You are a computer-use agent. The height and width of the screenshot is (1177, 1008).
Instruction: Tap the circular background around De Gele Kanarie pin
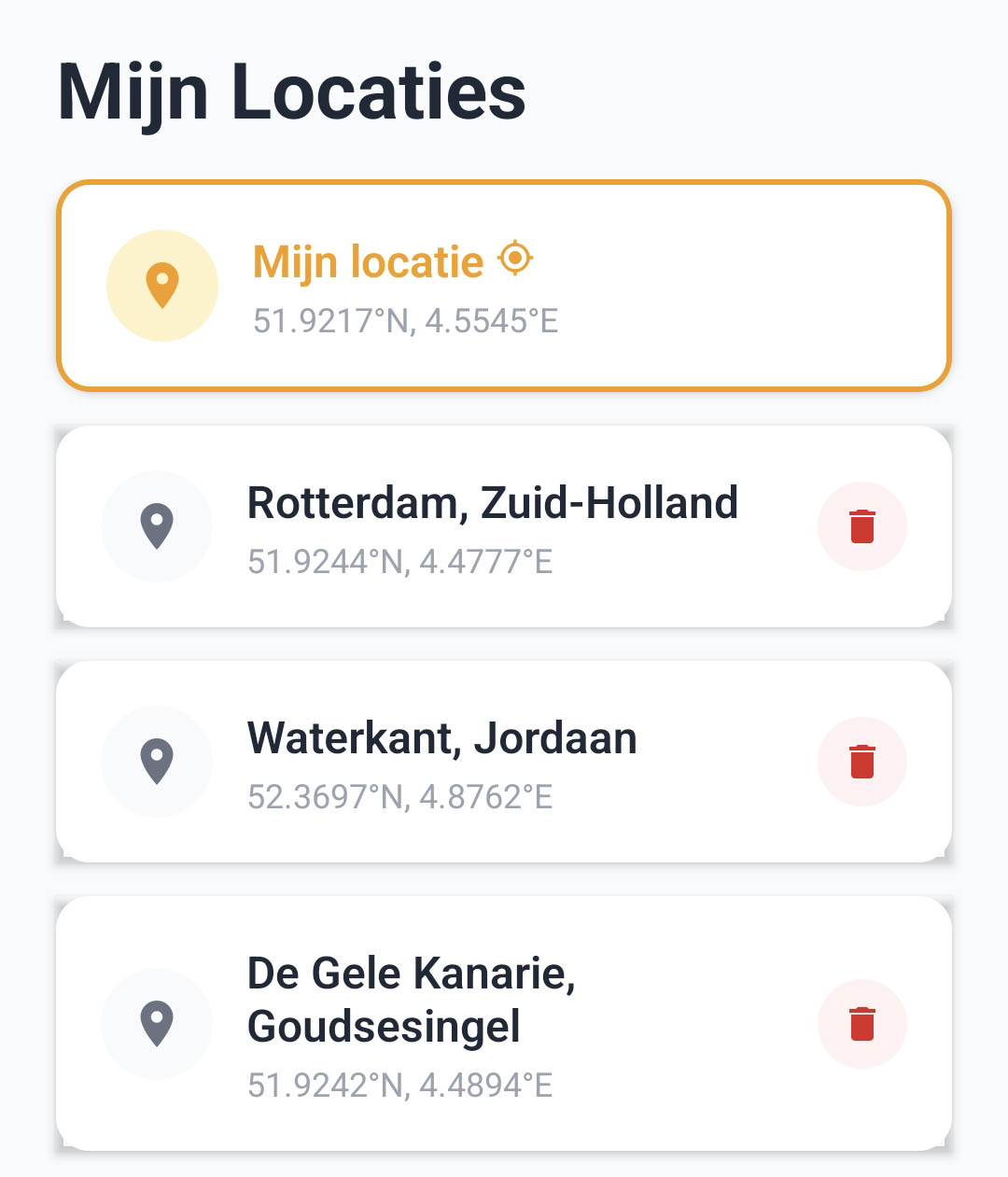157,1023
